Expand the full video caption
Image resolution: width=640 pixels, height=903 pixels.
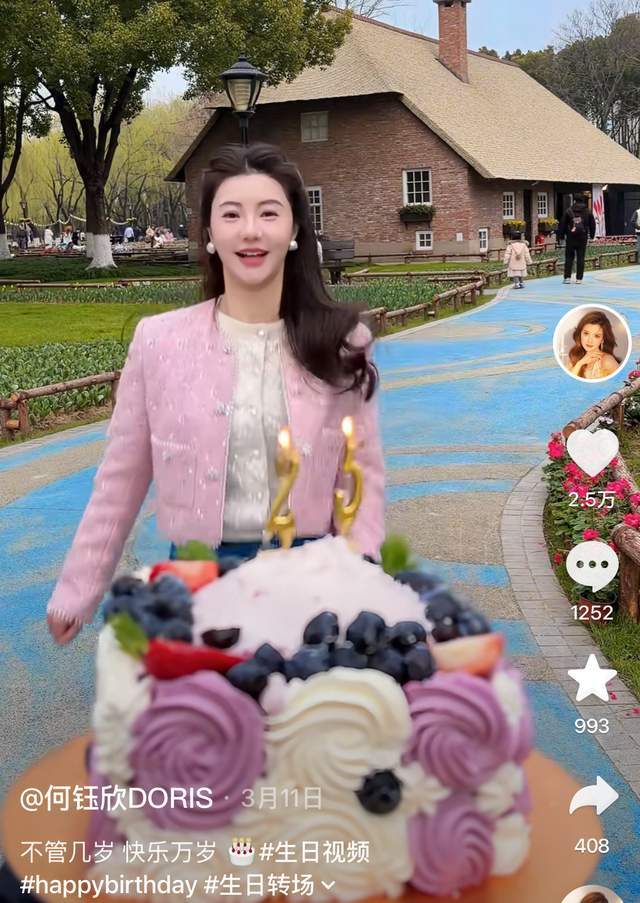point(328,885)
